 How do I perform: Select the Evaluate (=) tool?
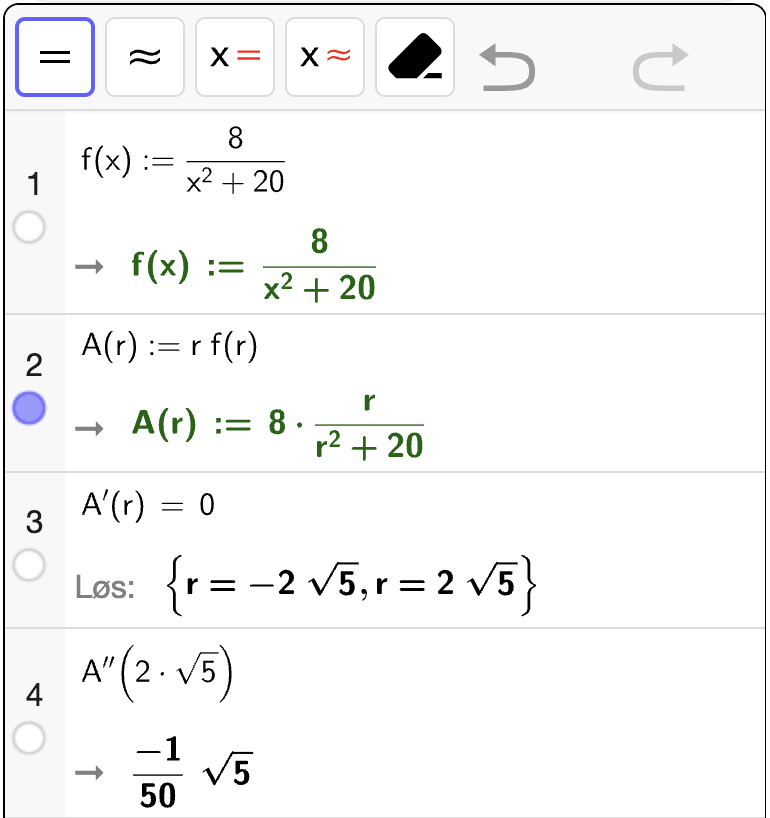point(55,57)
